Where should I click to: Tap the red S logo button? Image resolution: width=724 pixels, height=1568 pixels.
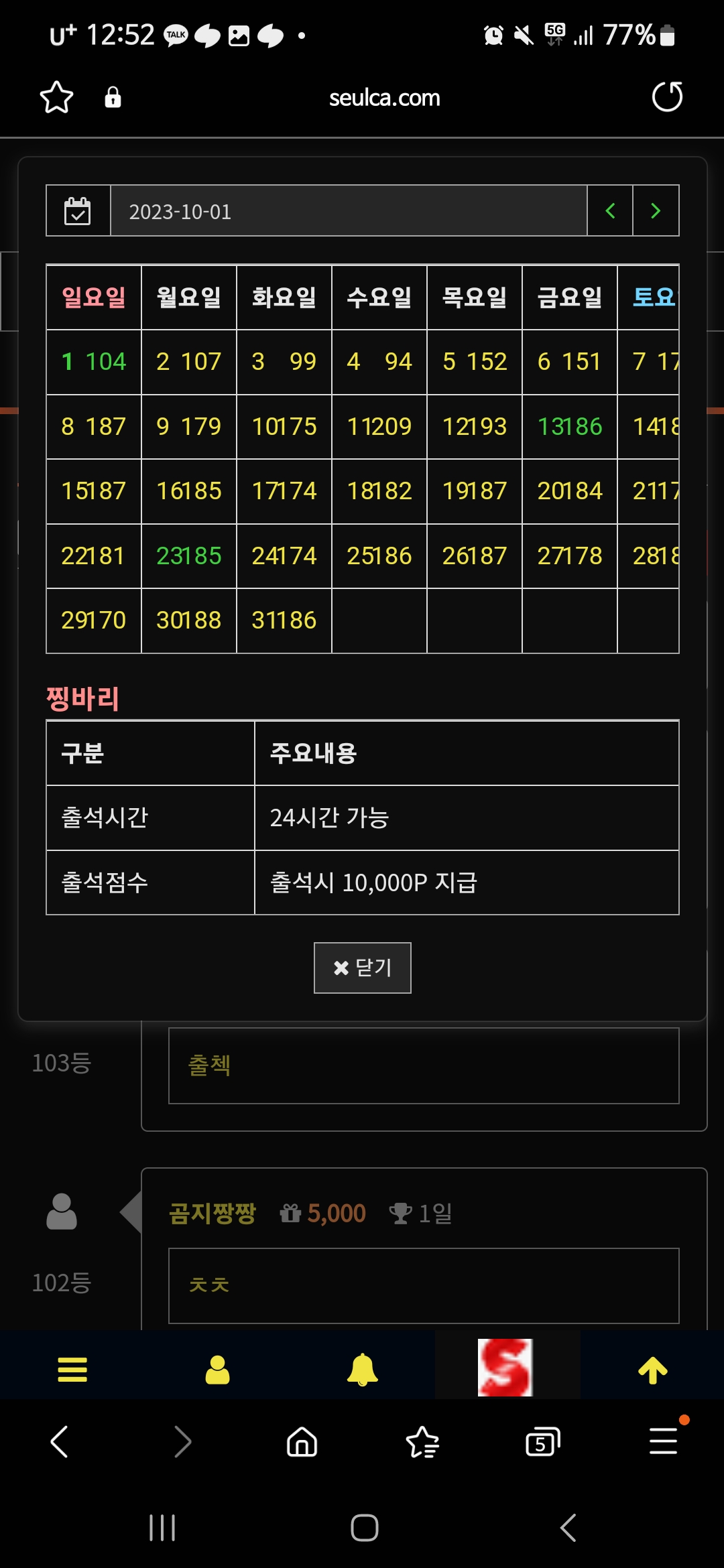coord(505,1368)
